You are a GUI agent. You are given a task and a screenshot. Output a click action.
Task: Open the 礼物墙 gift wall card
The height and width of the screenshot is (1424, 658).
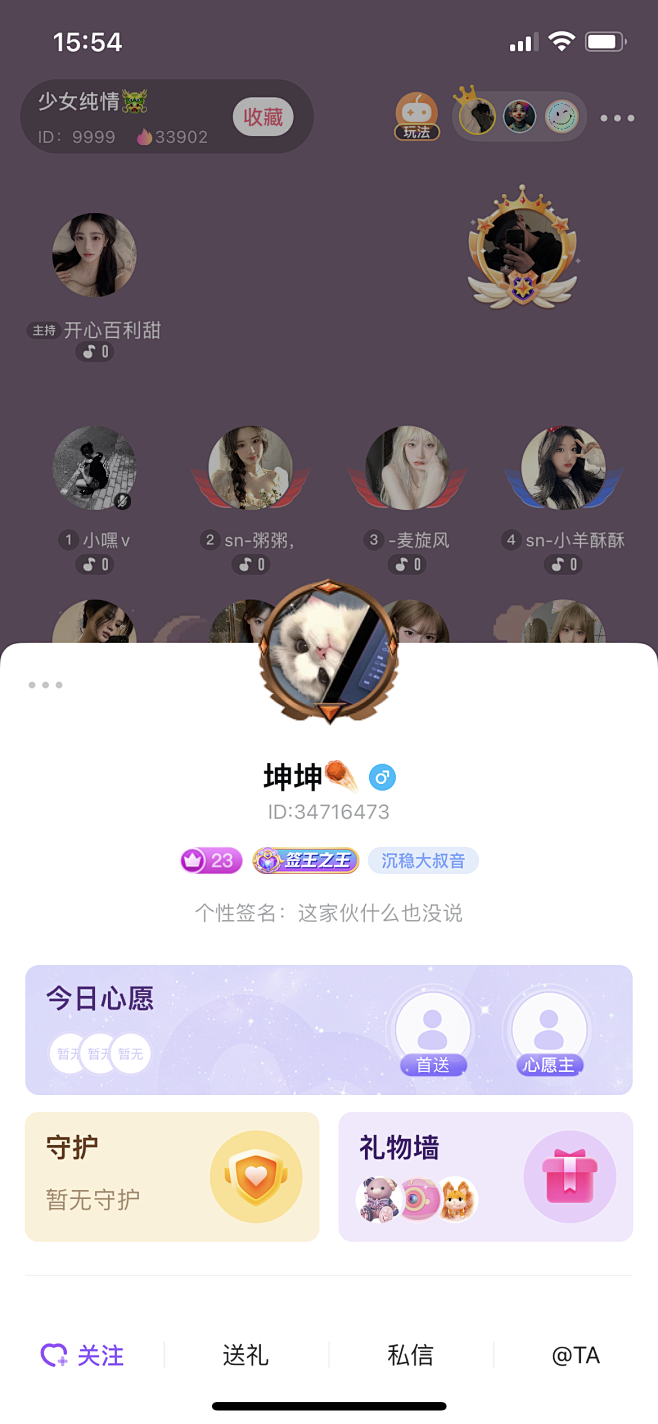[x=485, y=1177]
